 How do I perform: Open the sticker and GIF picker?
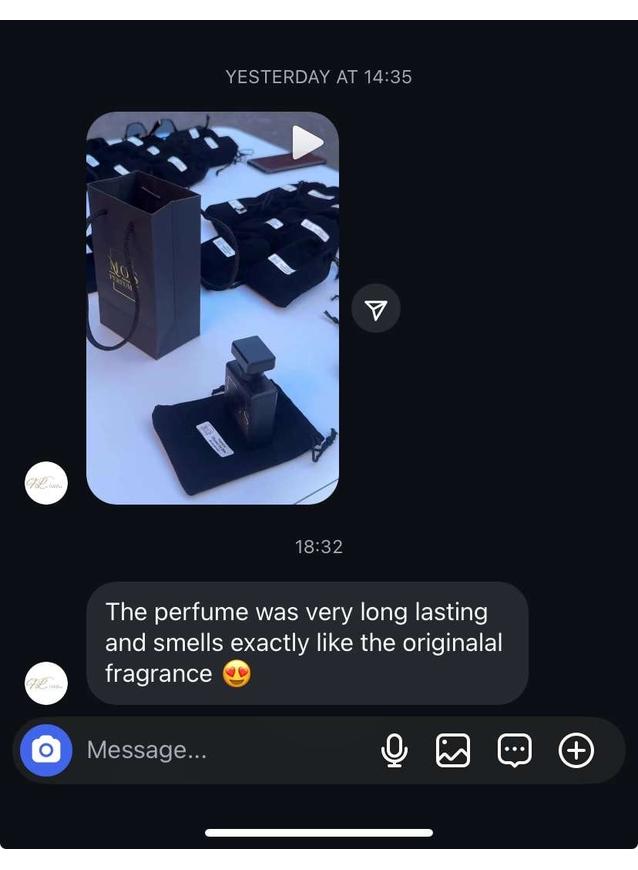[514, 750]
